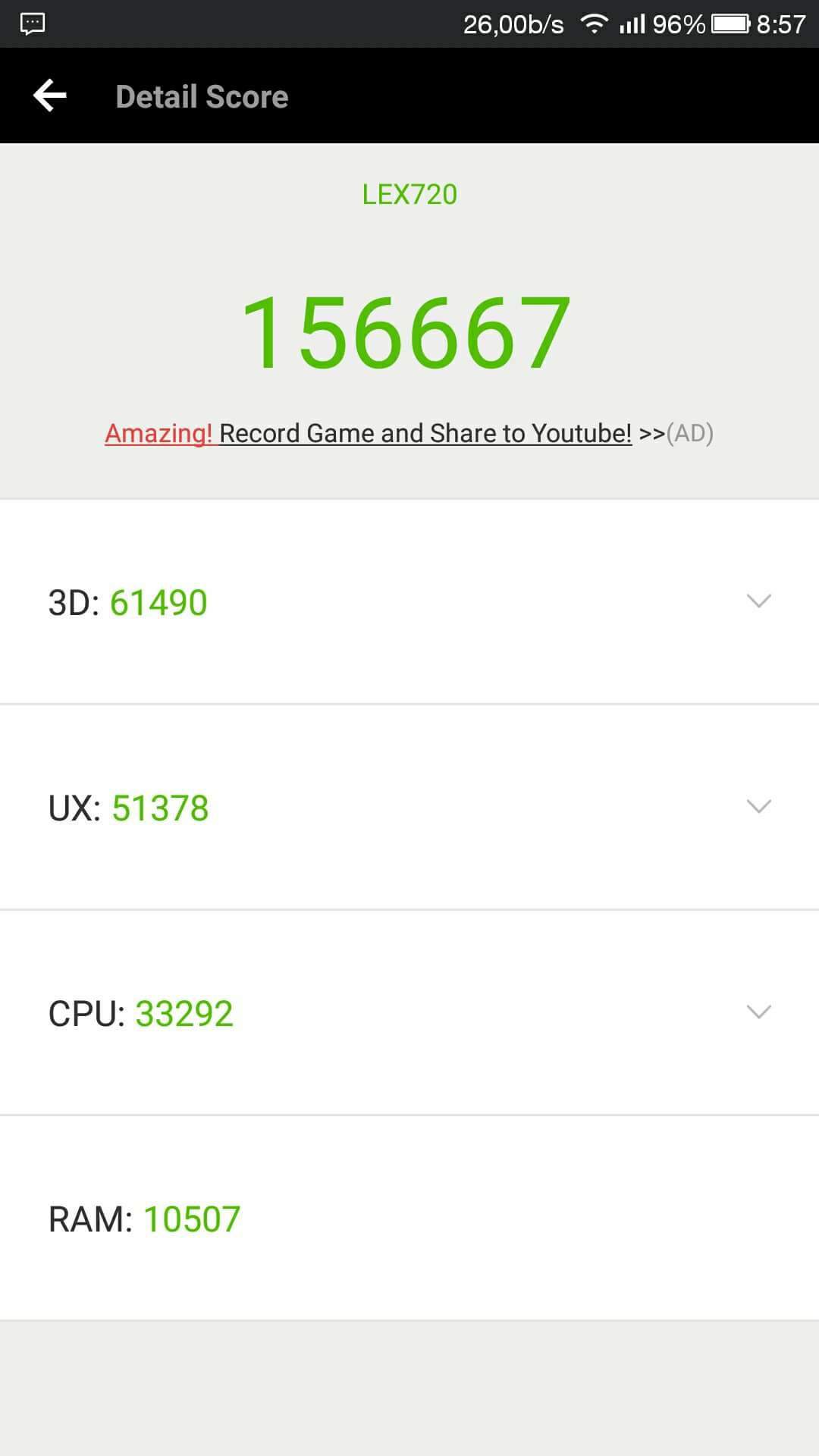Expand the CPU score details
The image size is (819, 1456).
(x=758, y=1012)
